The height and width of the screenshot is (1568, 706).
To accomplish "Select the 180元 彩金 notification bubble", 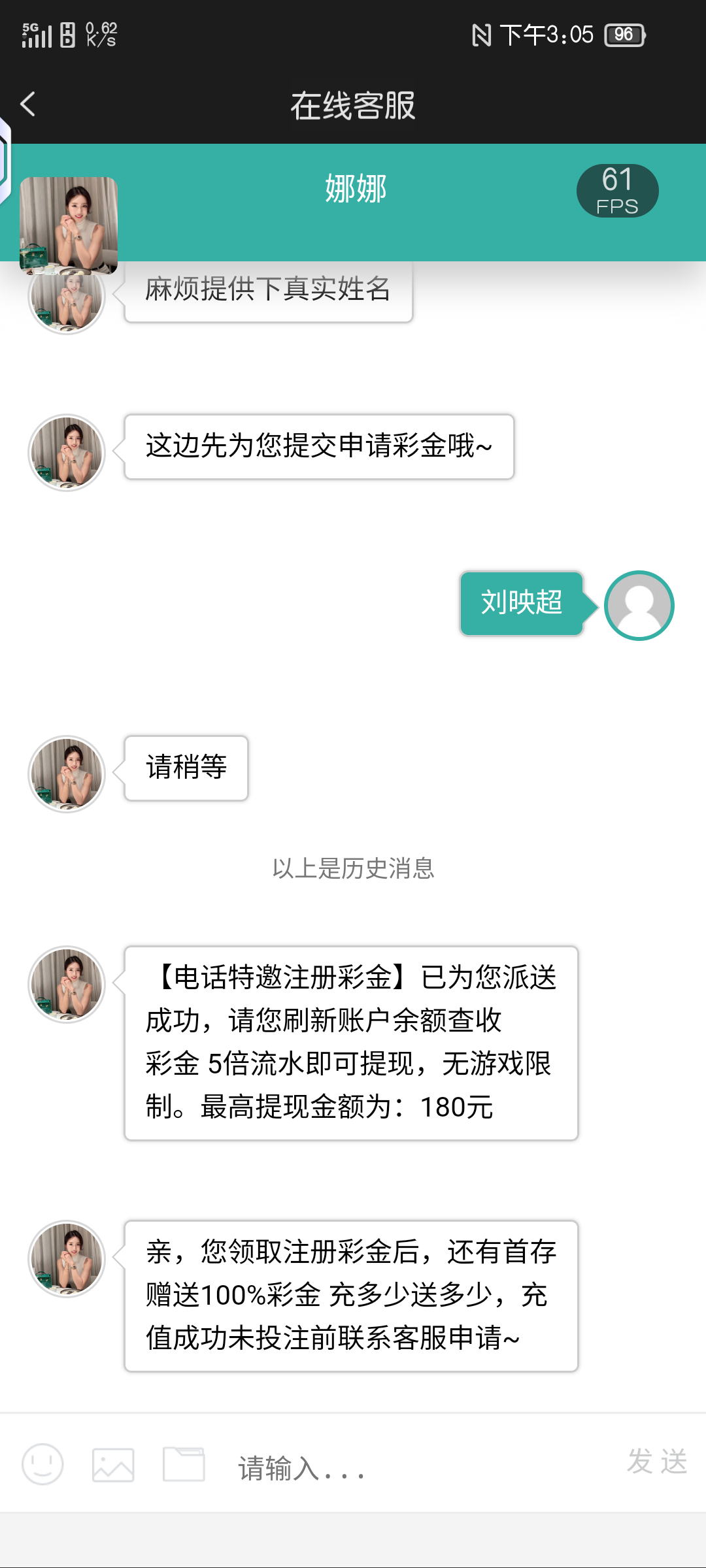I will click(351, 1043).
